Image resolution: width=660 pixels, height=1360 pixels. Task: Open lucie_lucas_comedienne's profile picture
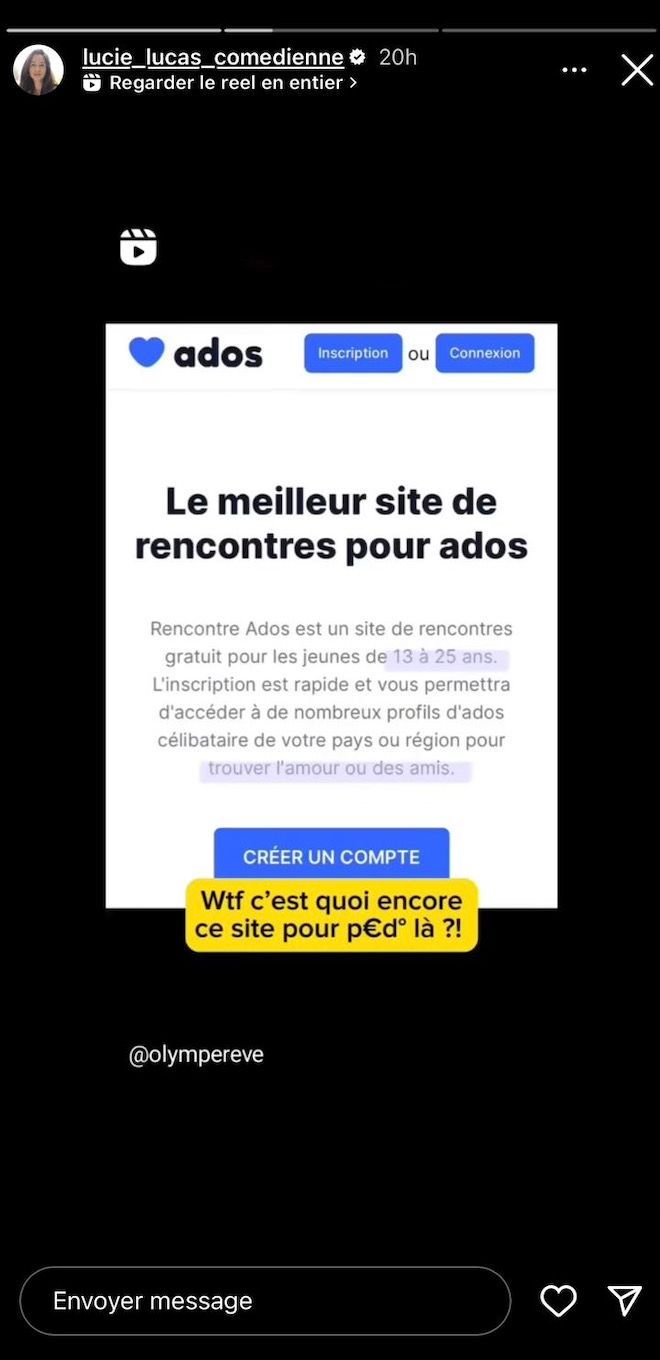pos(38,70)
